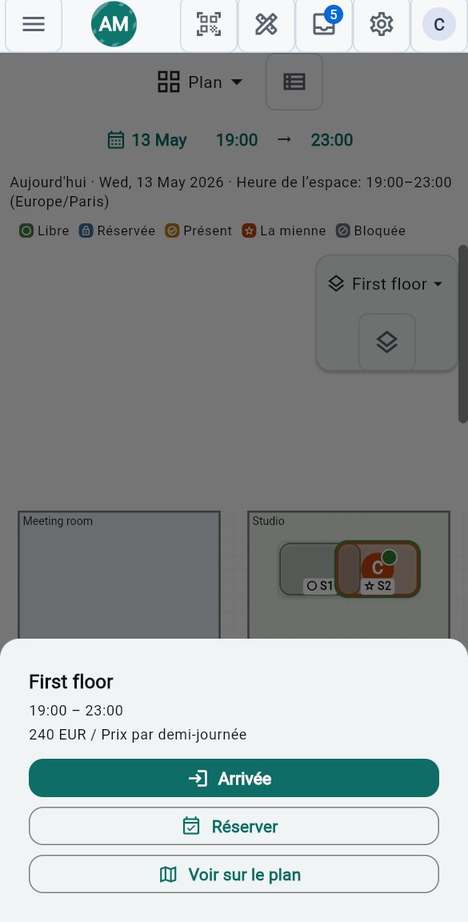Select the Meeting room on the plan
The width and height of the screenshot is (468, 922).
point(119,575)
